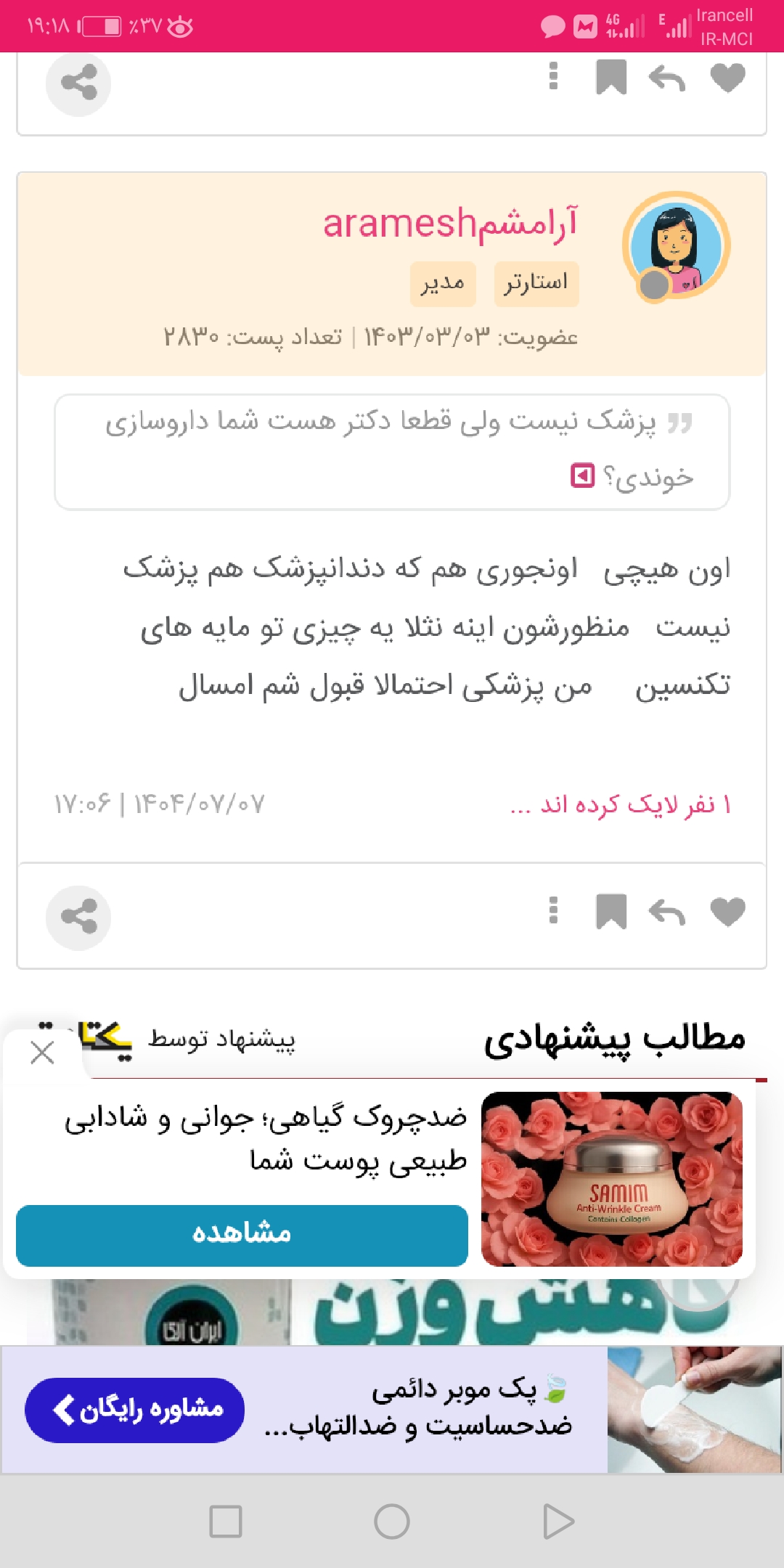This screenshot has width=784, height=1568.
Task: Open the Samim anti-wrinkle cream ad image
Action: point(611,1179)
